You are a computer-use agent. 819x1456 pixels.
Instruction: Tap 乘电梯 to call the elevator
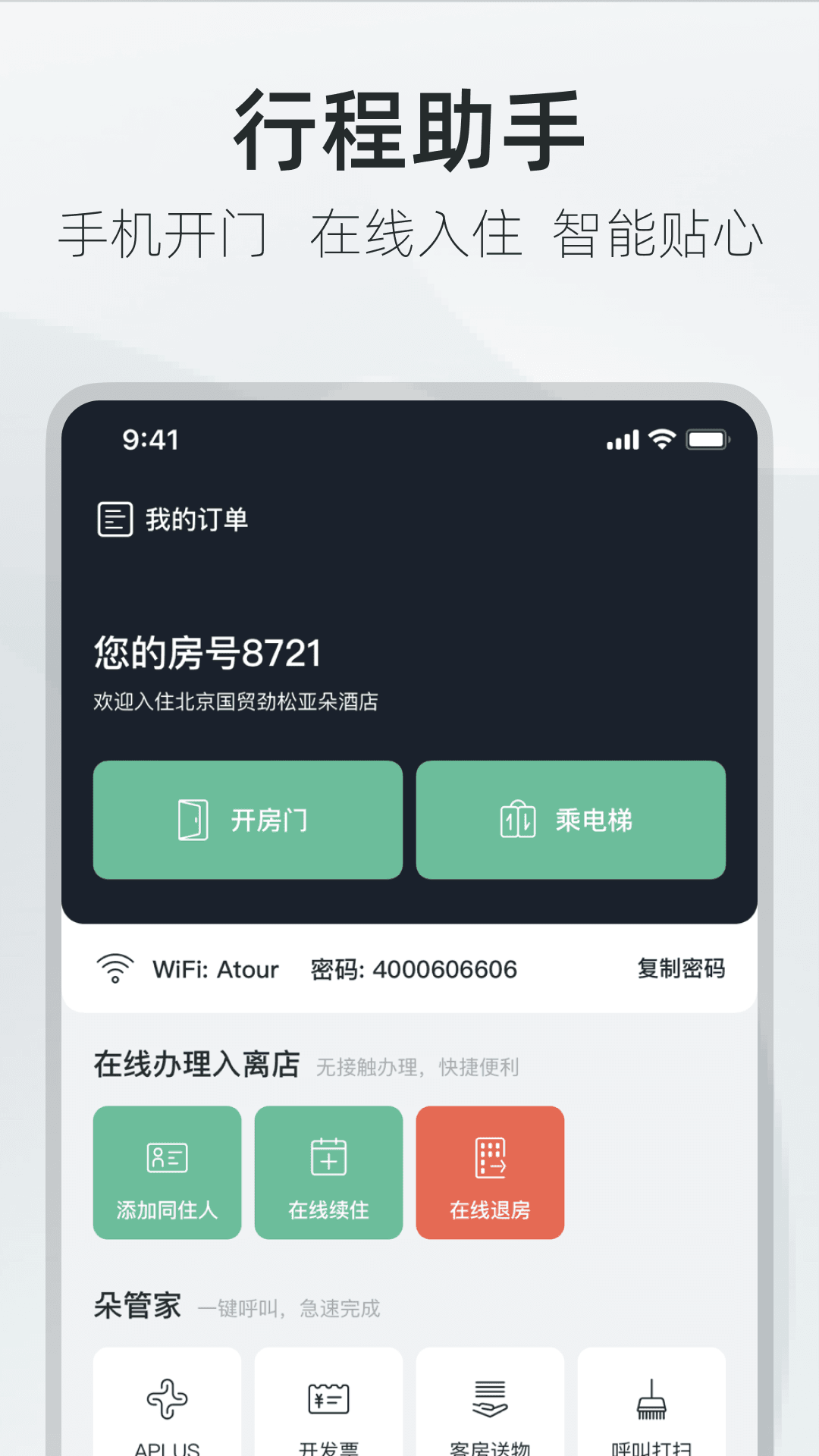tap(570, 820)
